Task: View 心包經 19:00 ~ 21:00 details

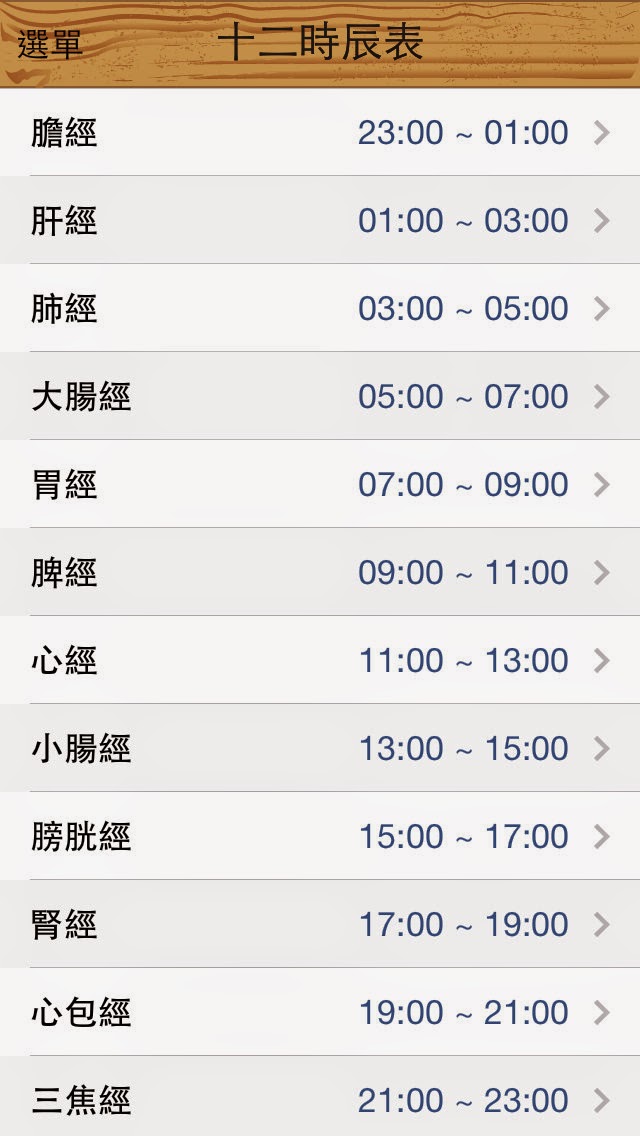Action: (320, 1011)
